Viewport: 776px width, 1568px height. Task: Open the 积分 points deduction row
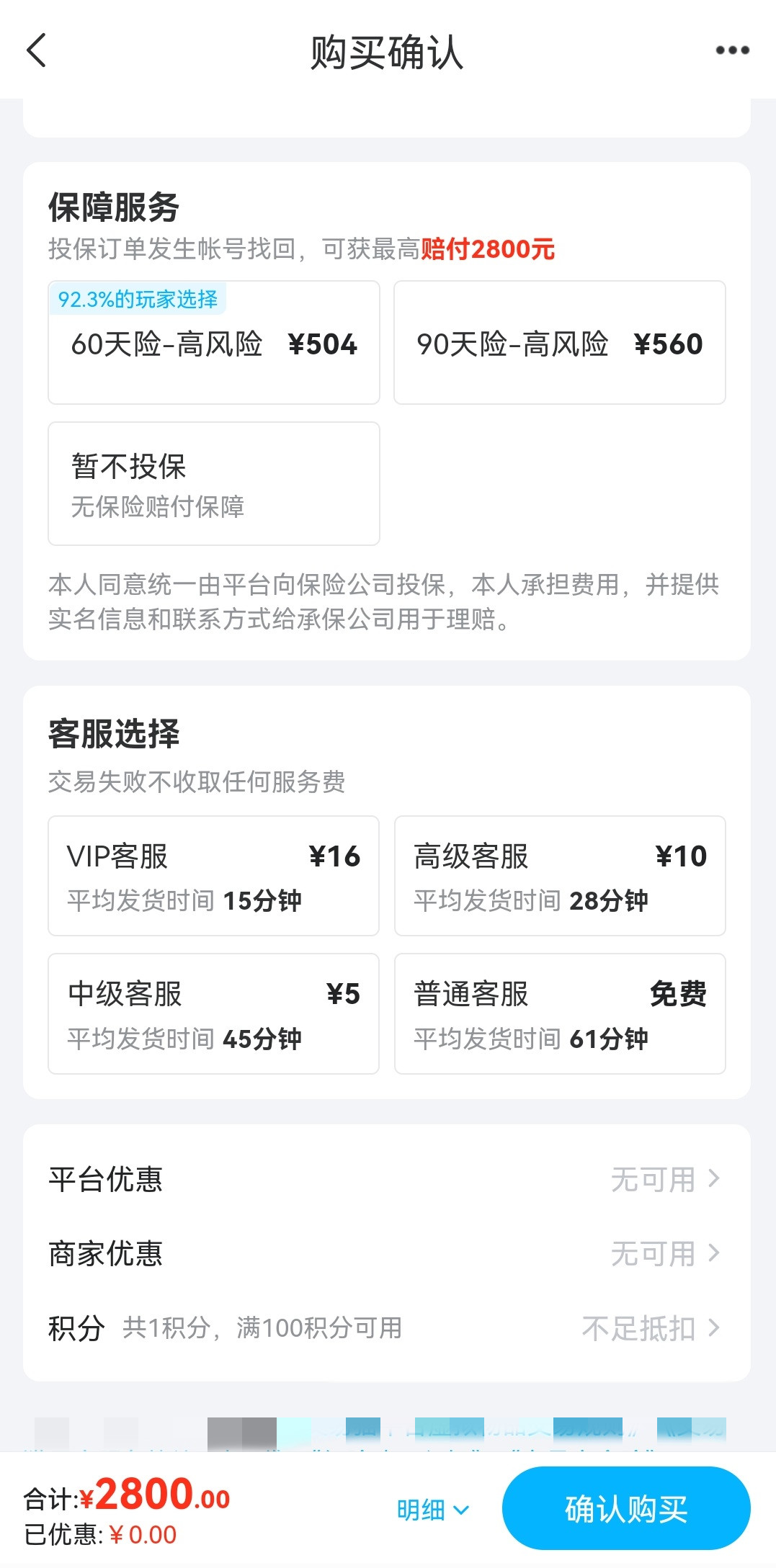point(387,1328)
